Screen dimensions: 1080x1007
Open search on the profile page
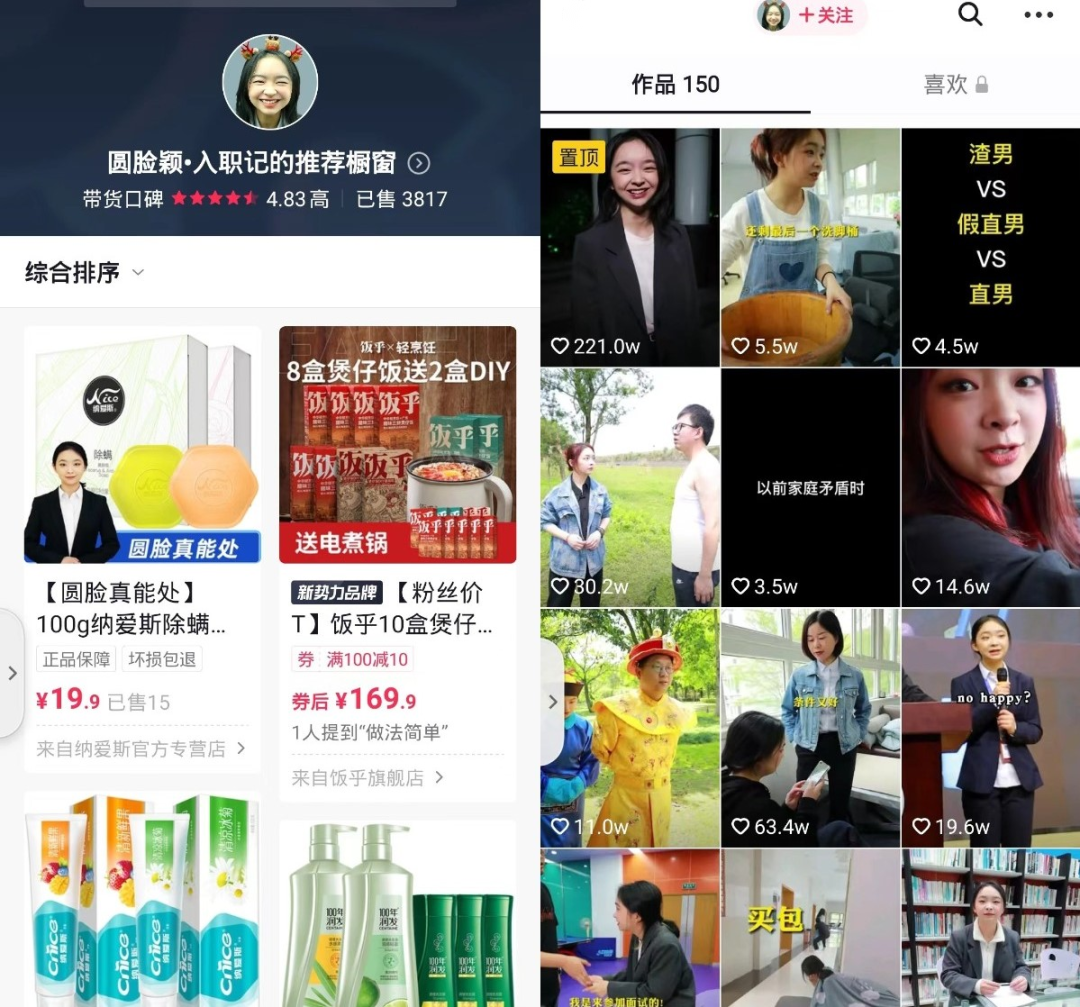click(x=970, y=14)
